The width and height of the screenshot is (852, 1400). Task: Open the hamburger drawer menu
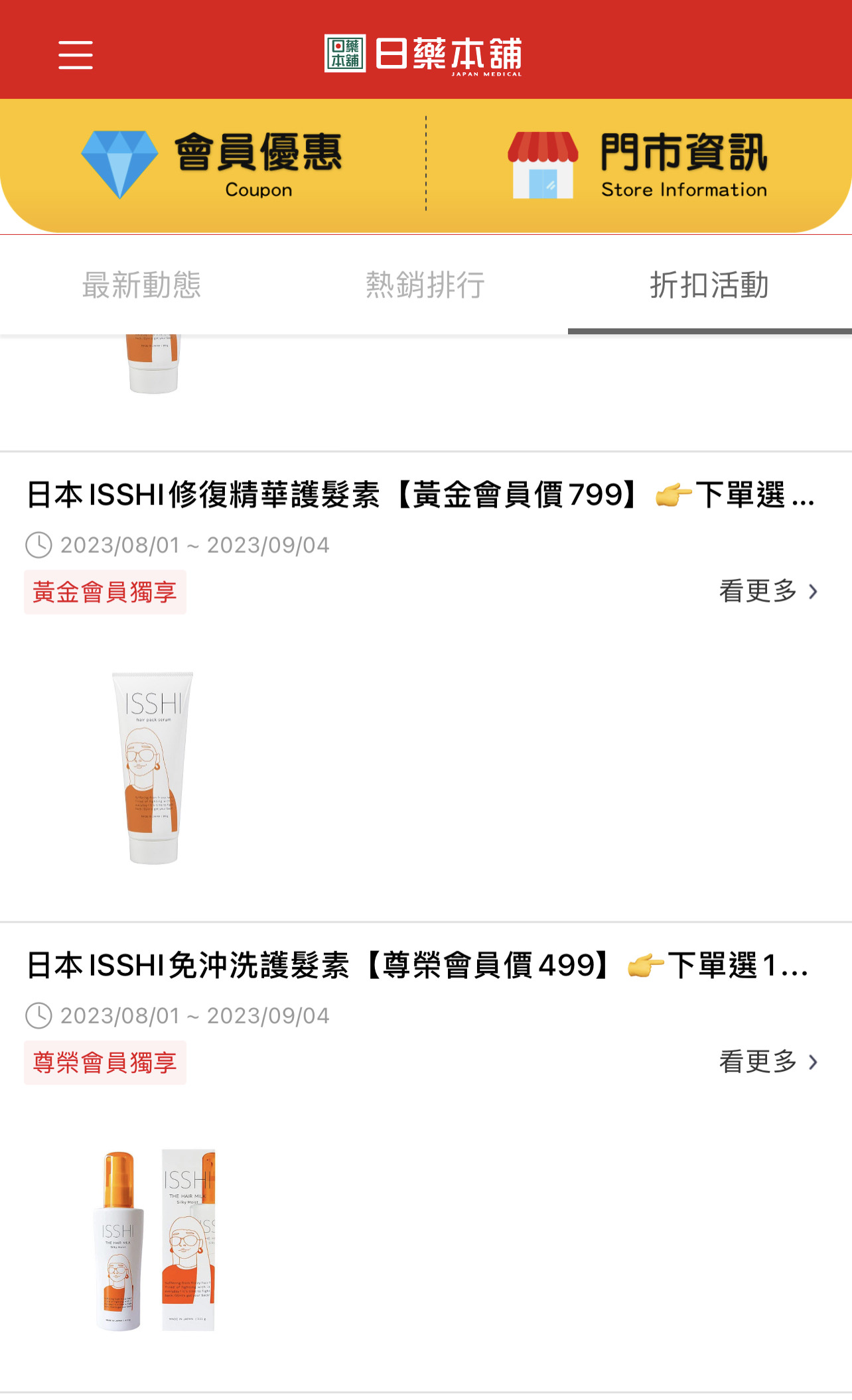[x=75, y=54]
